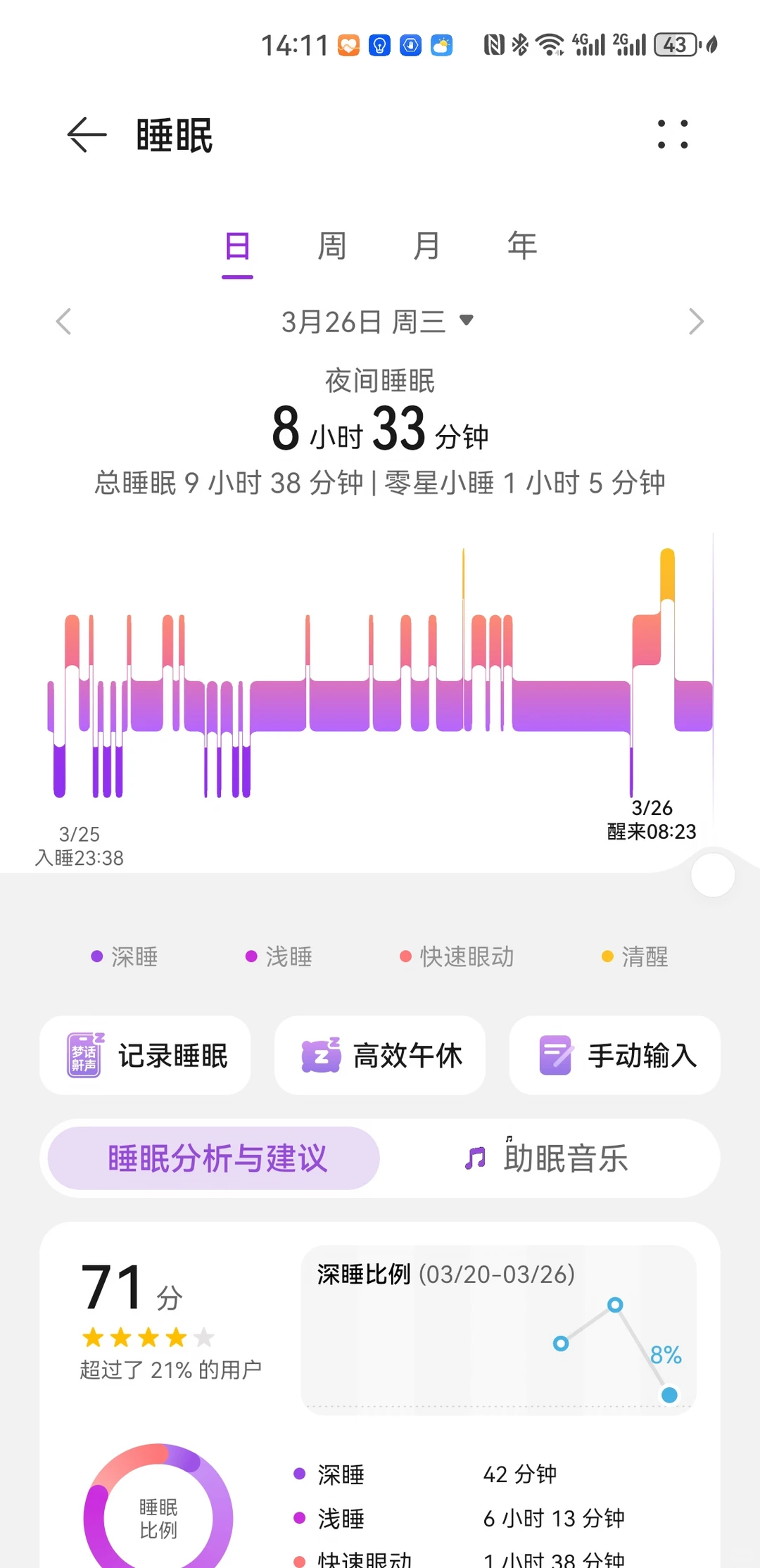Switch to the 年 tab
760x1568 pixels.
click(x=522, y=246)
